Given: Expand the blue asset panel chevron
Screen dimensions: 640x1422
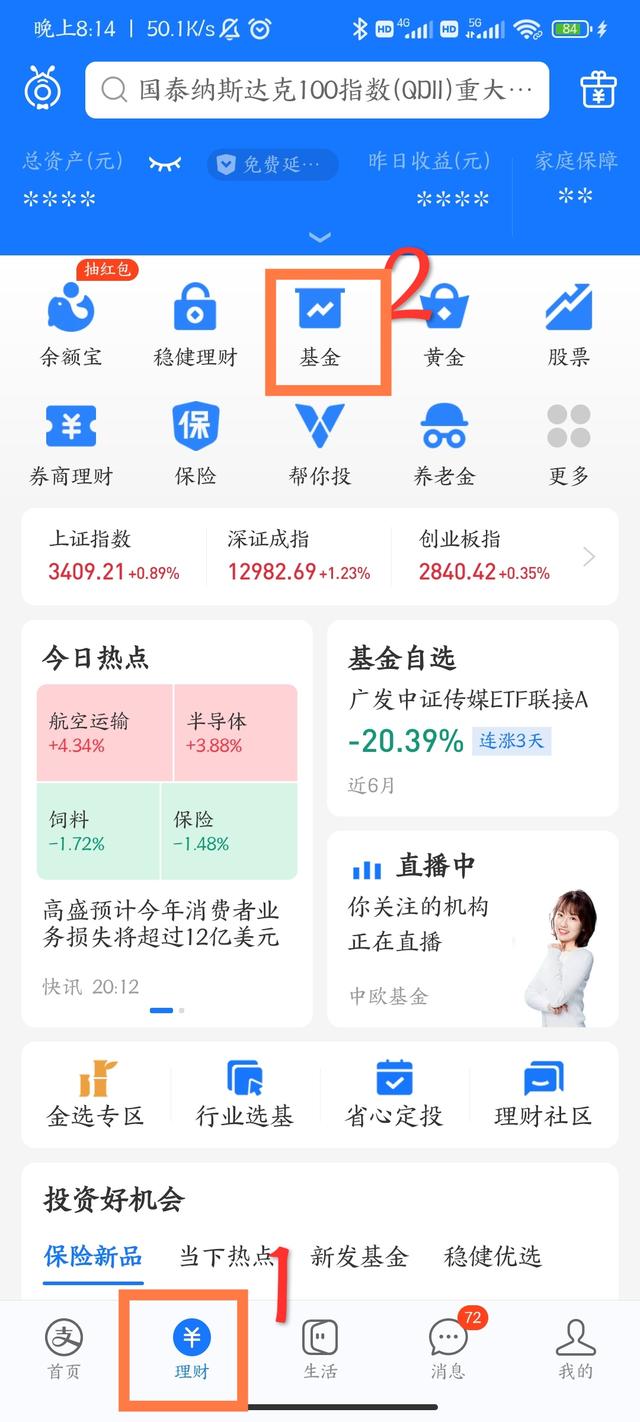Looking at the screenshot, I should 320,238.
